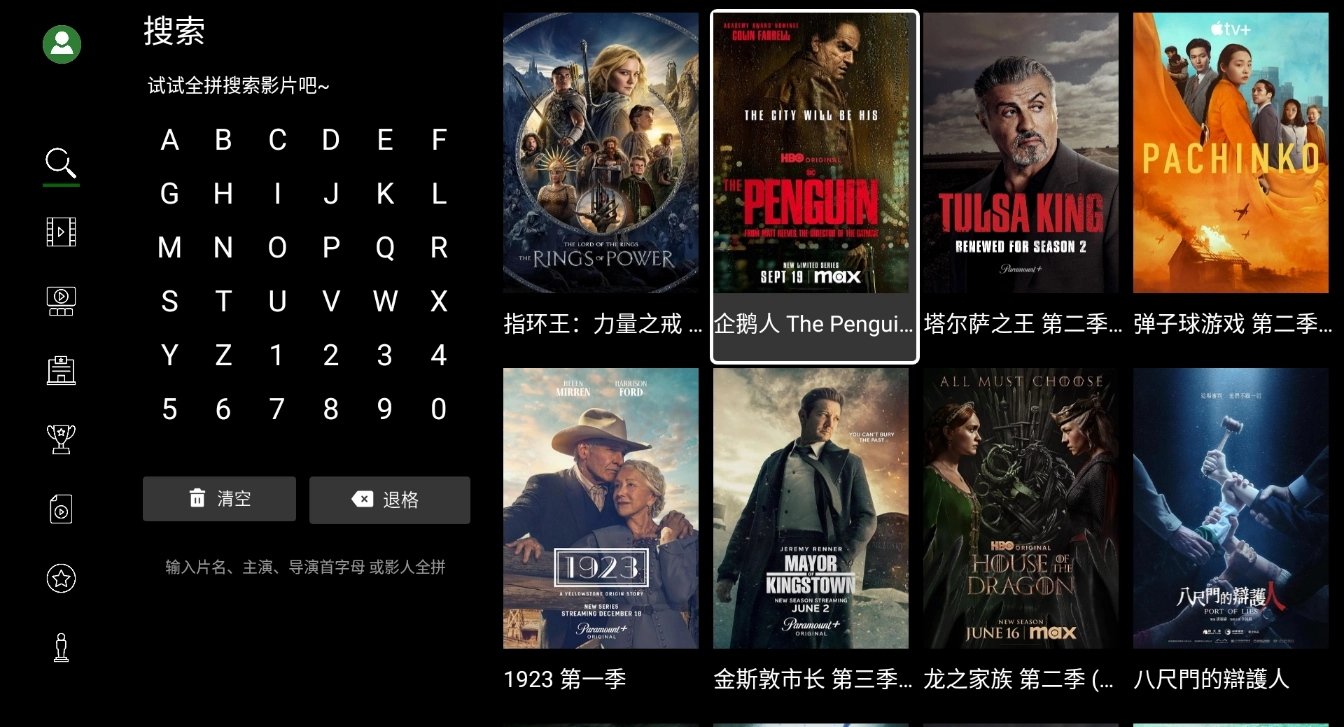Screen dimensions: 1344x727
Task: Clear the search input with 清空
Action: click(219, 498)
